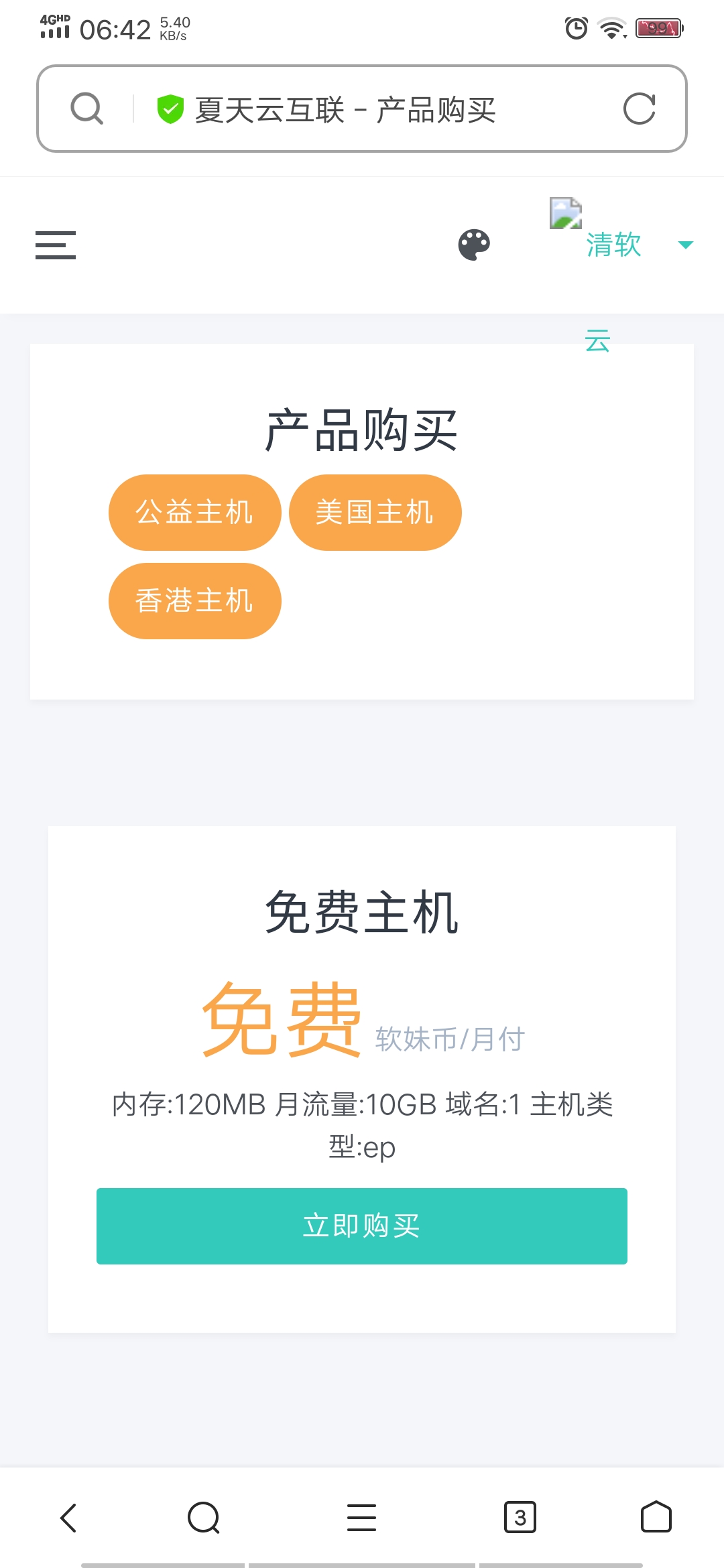This screenshot has height=1568, width=724.
Task: Tap the search icon in address bar
Action: point(87,109)
